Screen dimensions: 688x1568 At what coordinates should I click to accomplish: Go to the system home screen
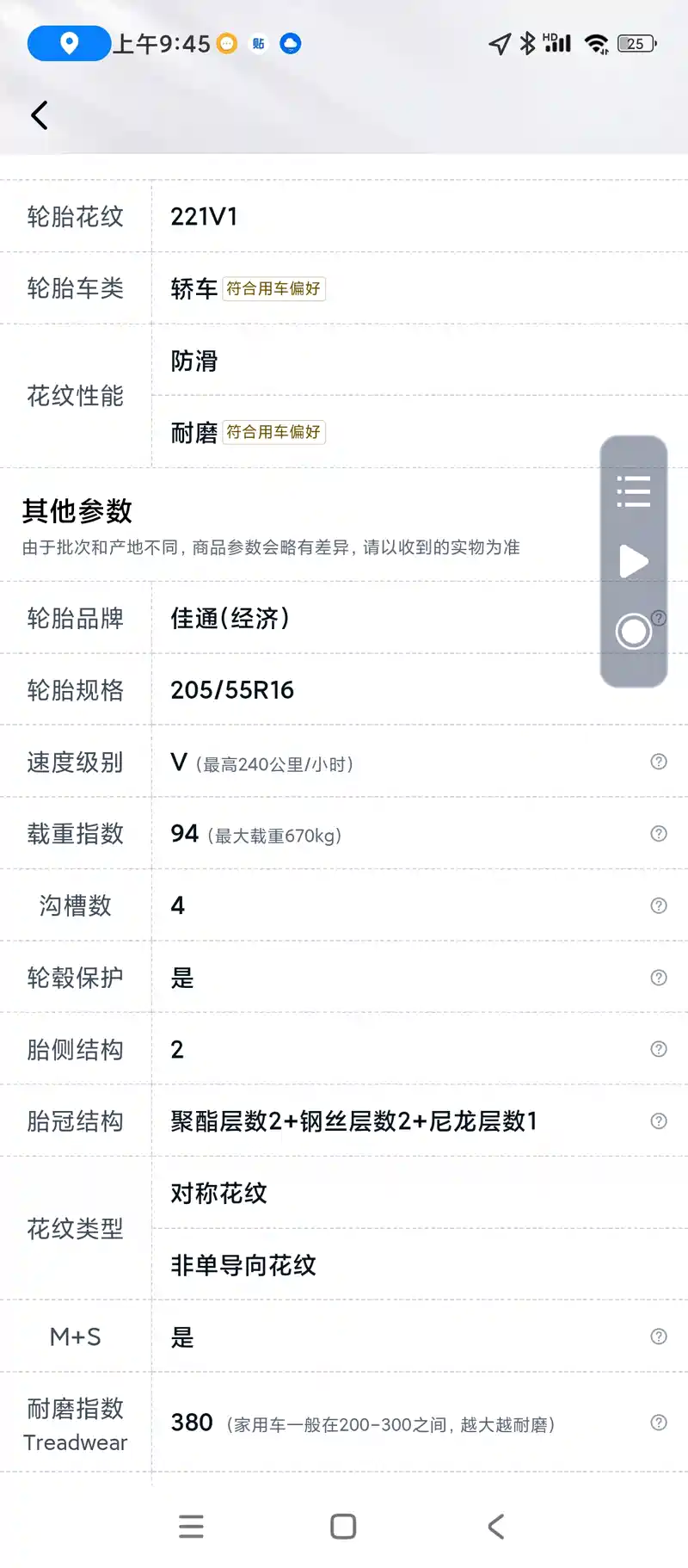[343, 1527]
